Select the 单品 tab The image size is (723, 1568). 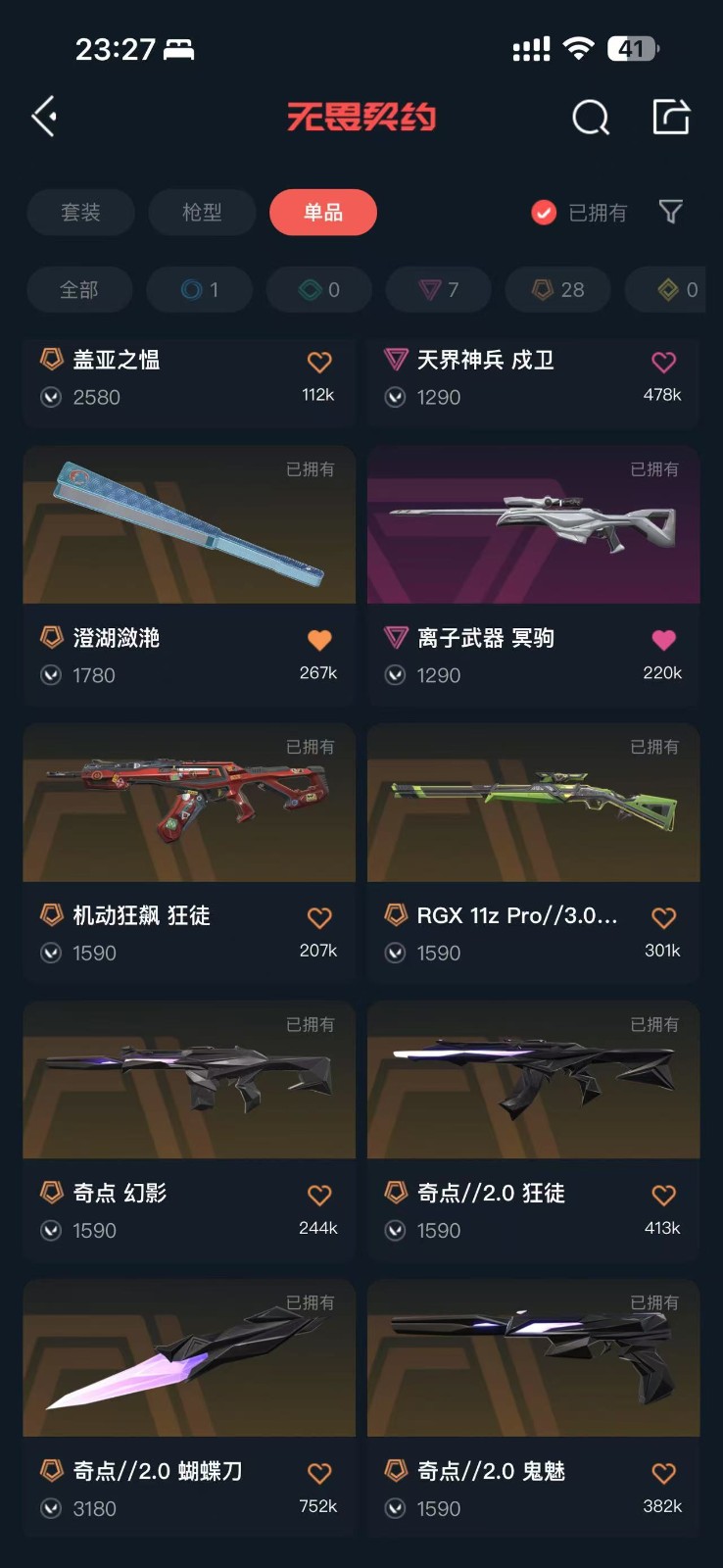pyautogui.click(x=323, y=213)
